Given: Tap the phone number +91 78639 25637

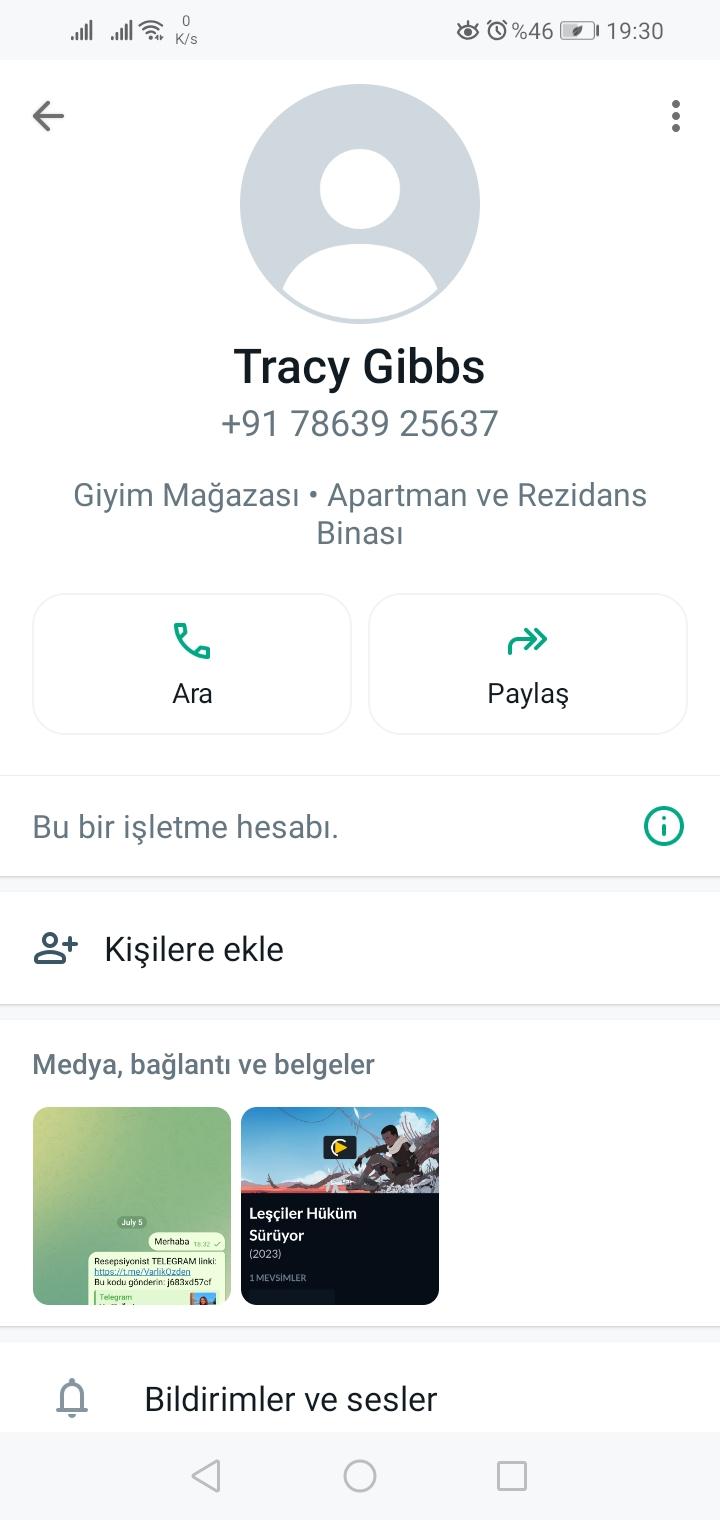Looking at the screenshot, I should (x=360, y=422).
